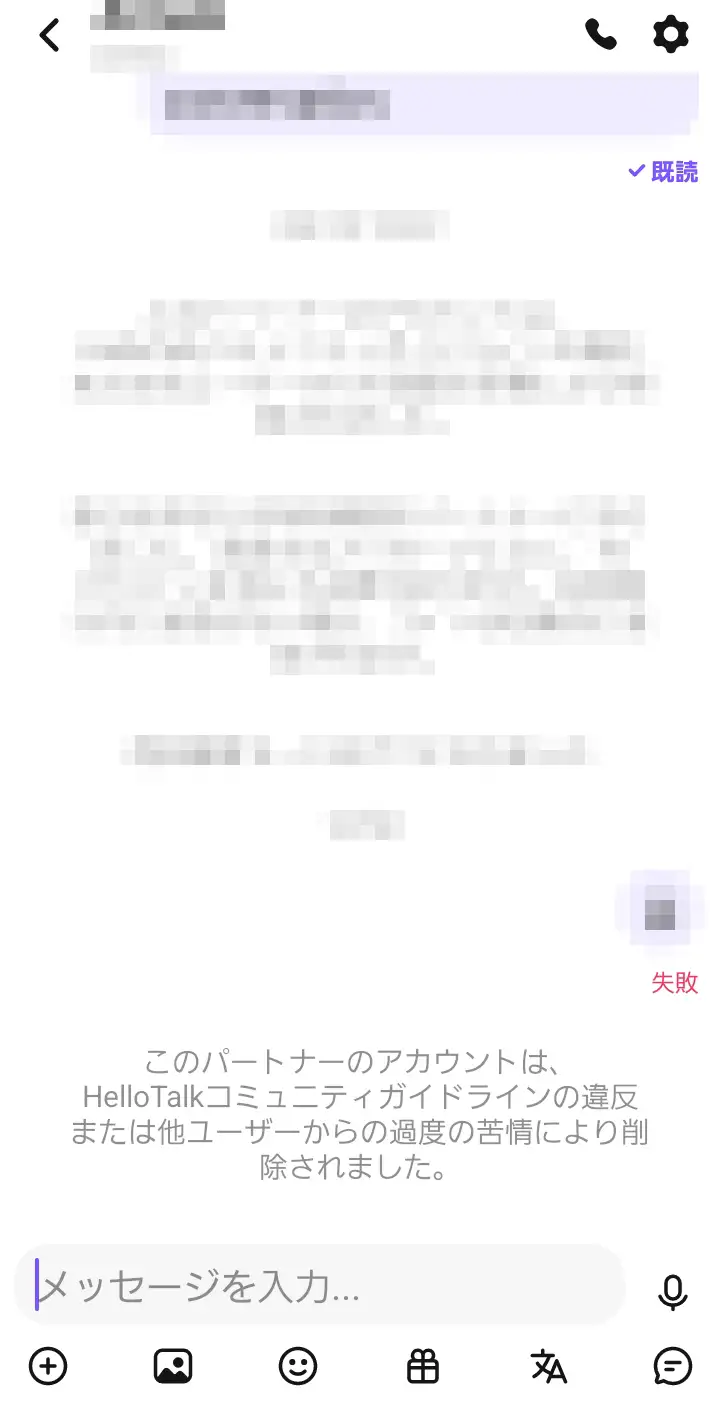Go back to the chat list
The height and width of the screenshot is (1416, 720).
(49, 36)
